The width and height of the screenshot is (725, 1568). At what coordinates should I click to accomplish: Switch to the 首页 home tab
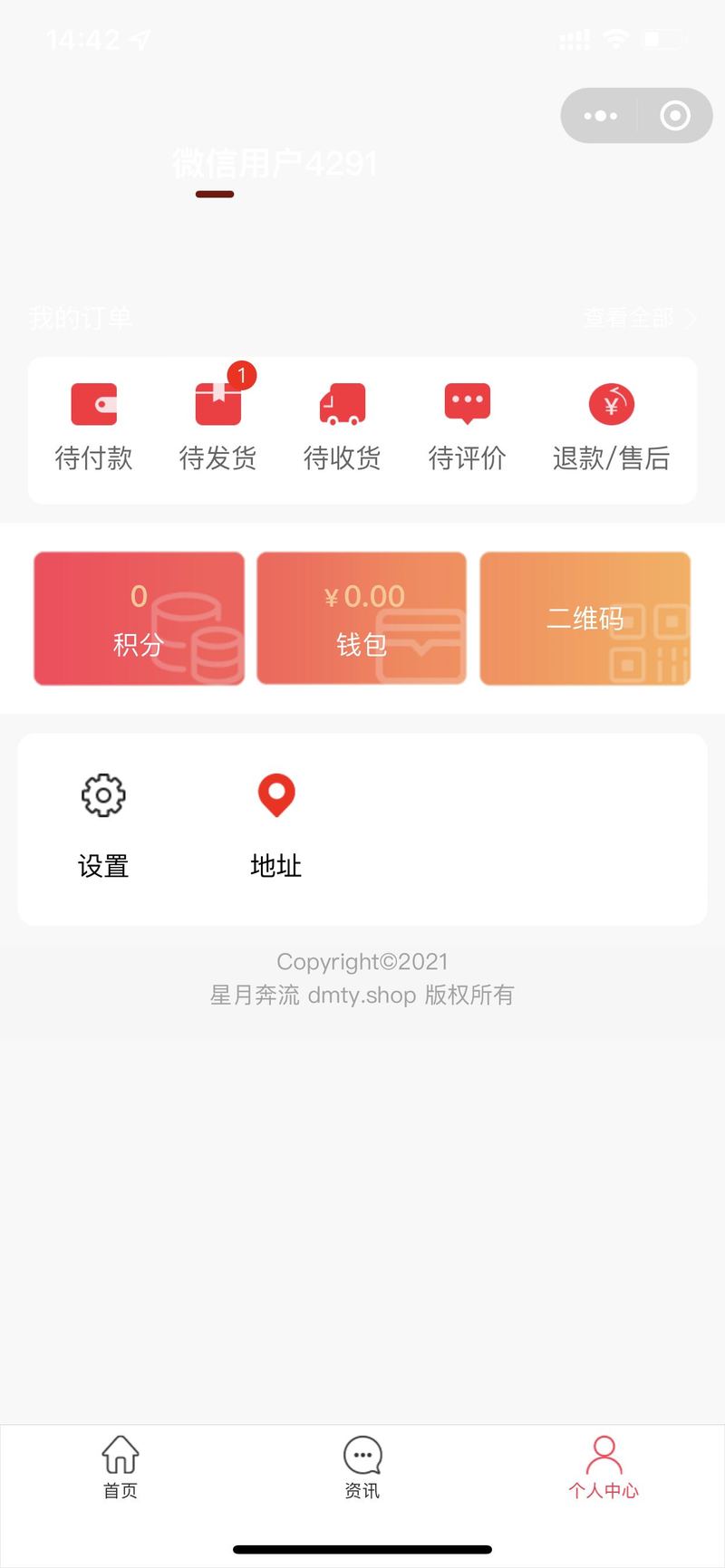tap(121, 1467)
